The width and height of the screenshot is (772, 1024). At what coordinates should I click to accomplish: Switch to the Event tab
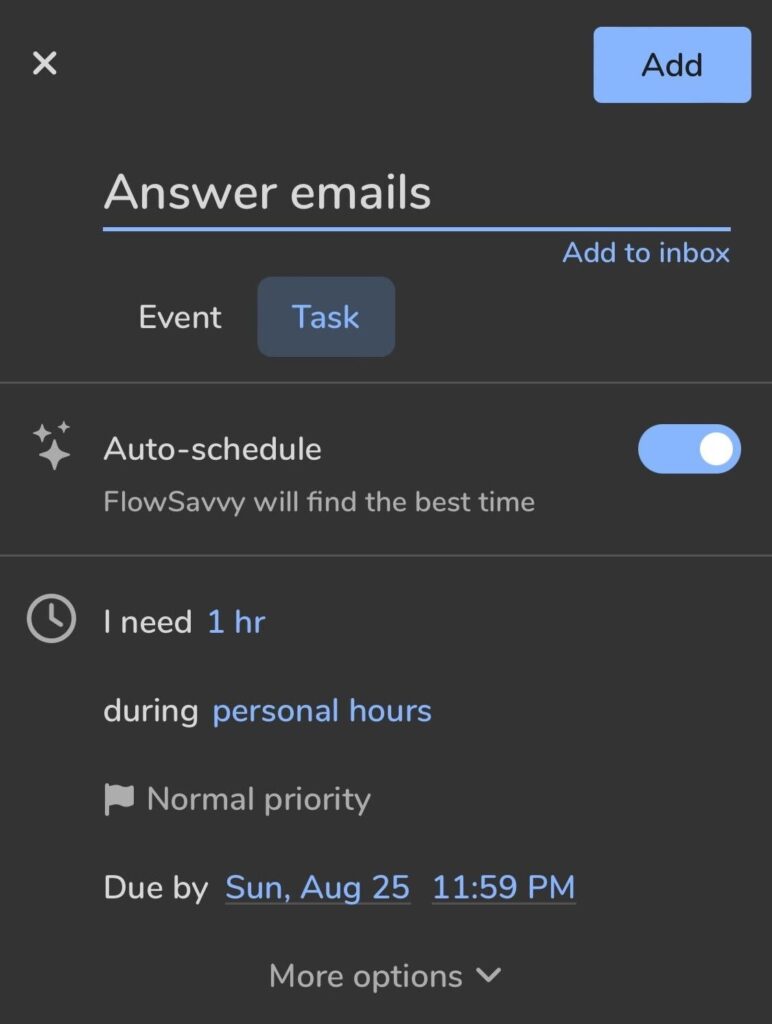coord(180,317)
